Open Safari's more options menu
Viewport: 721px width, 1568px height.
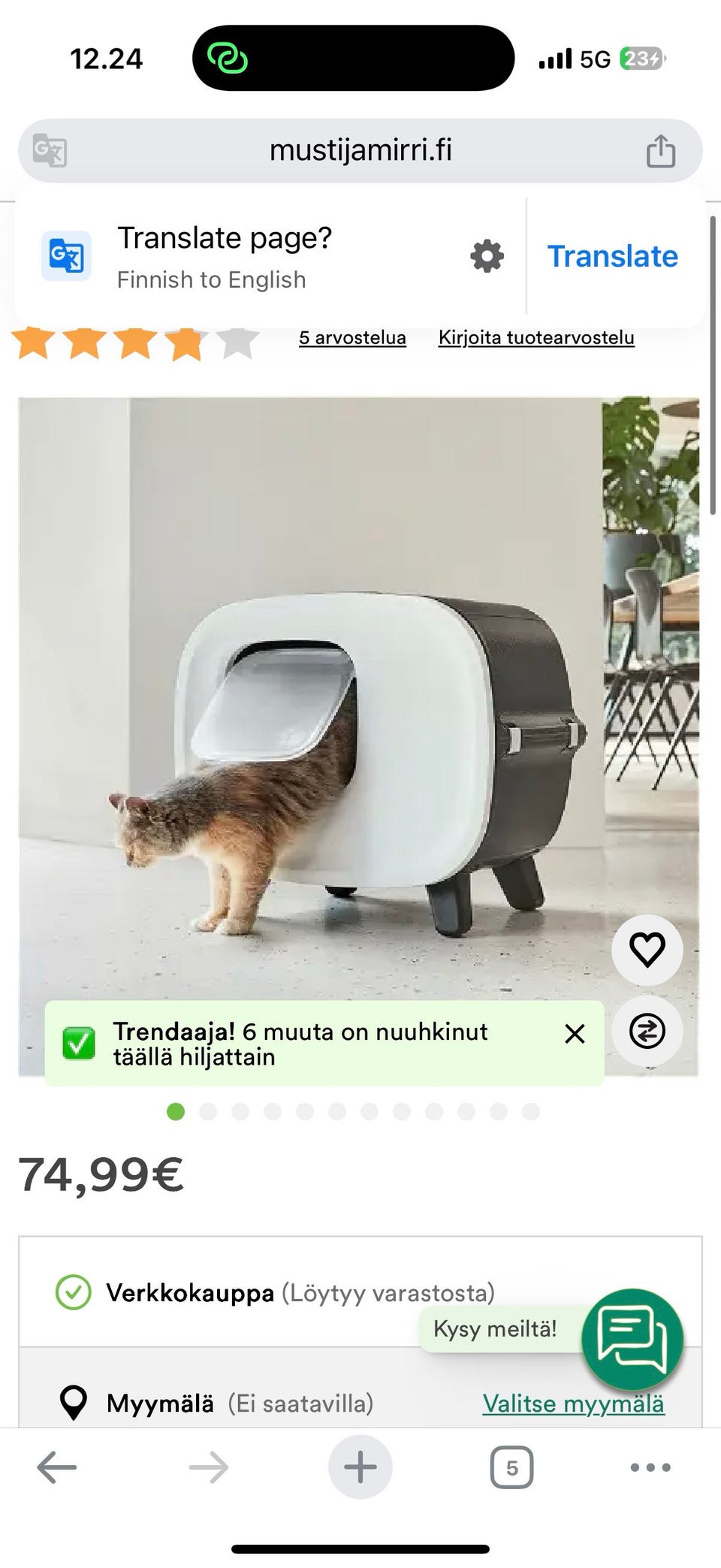coord(650,1466)
